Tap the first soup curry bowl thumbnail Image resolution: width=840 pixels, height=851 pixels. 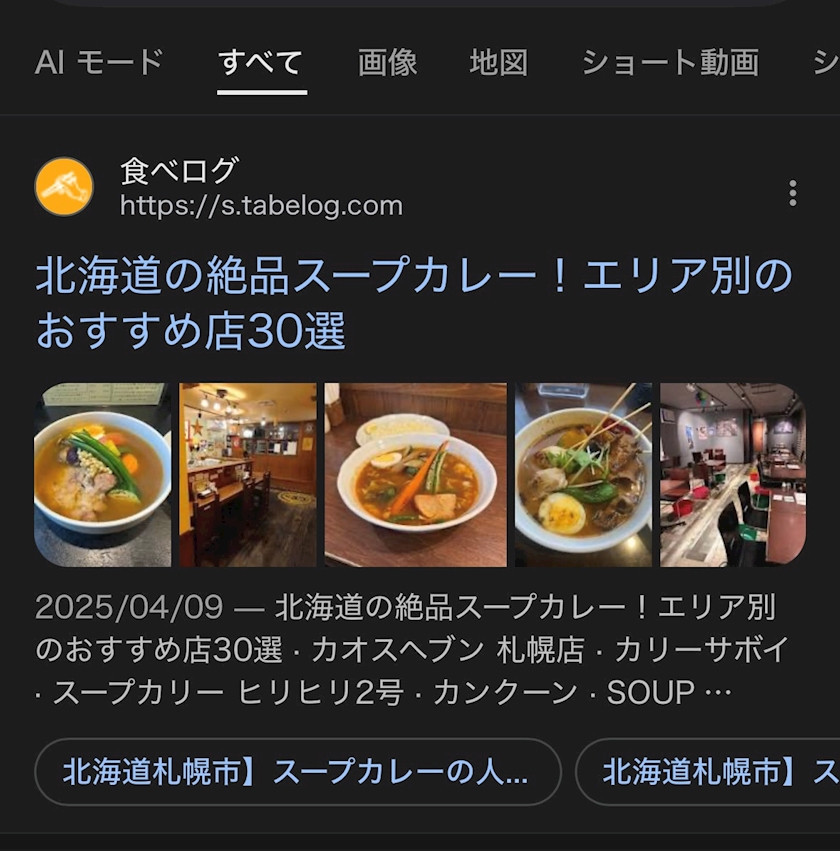(x=103, y=475)
